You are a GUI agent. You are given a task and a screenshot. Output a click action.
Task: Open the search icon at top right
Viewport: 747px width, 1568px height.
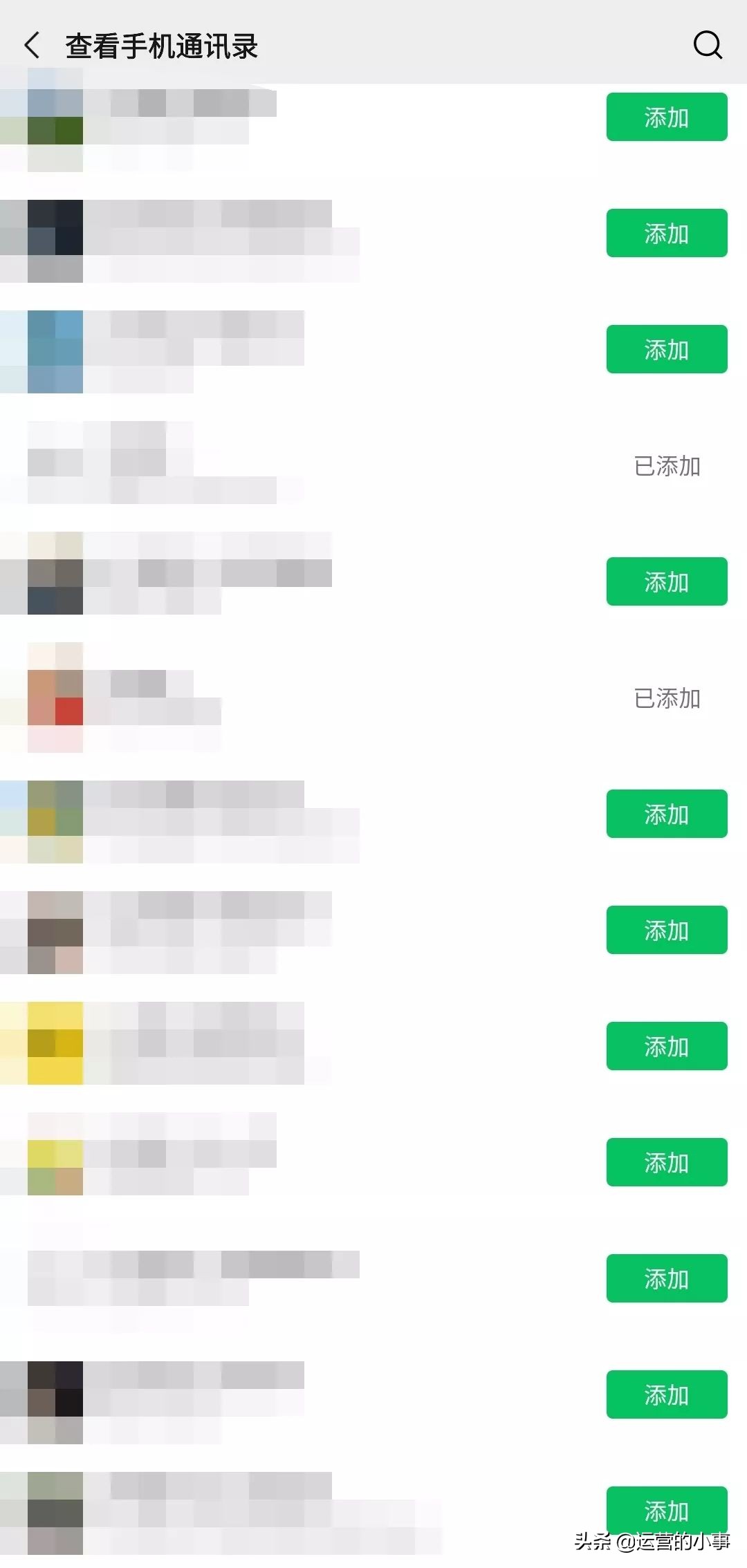click(x=707, y=46)
